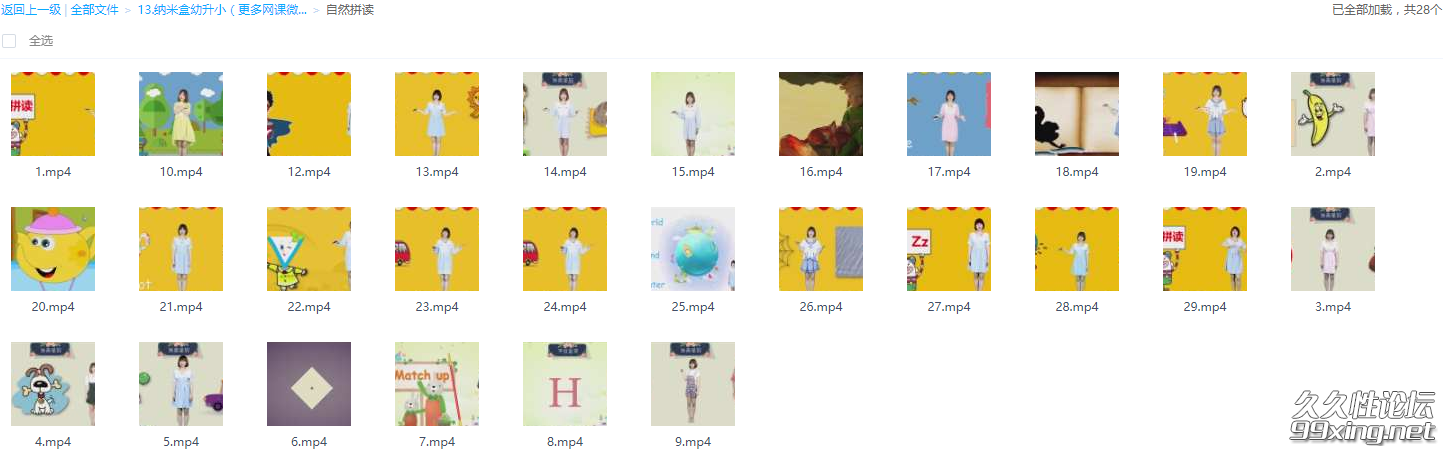Go back via 返回上一级 link
The height and width of the screenshot is (451, 1443).
[32, 10]
